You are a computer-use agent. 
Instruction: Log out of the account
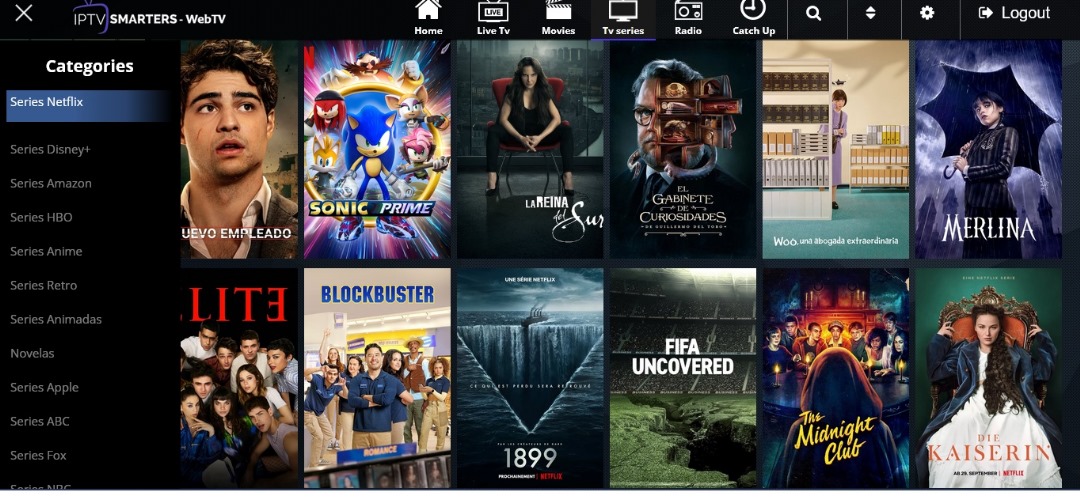click(x=1014, y=14)
